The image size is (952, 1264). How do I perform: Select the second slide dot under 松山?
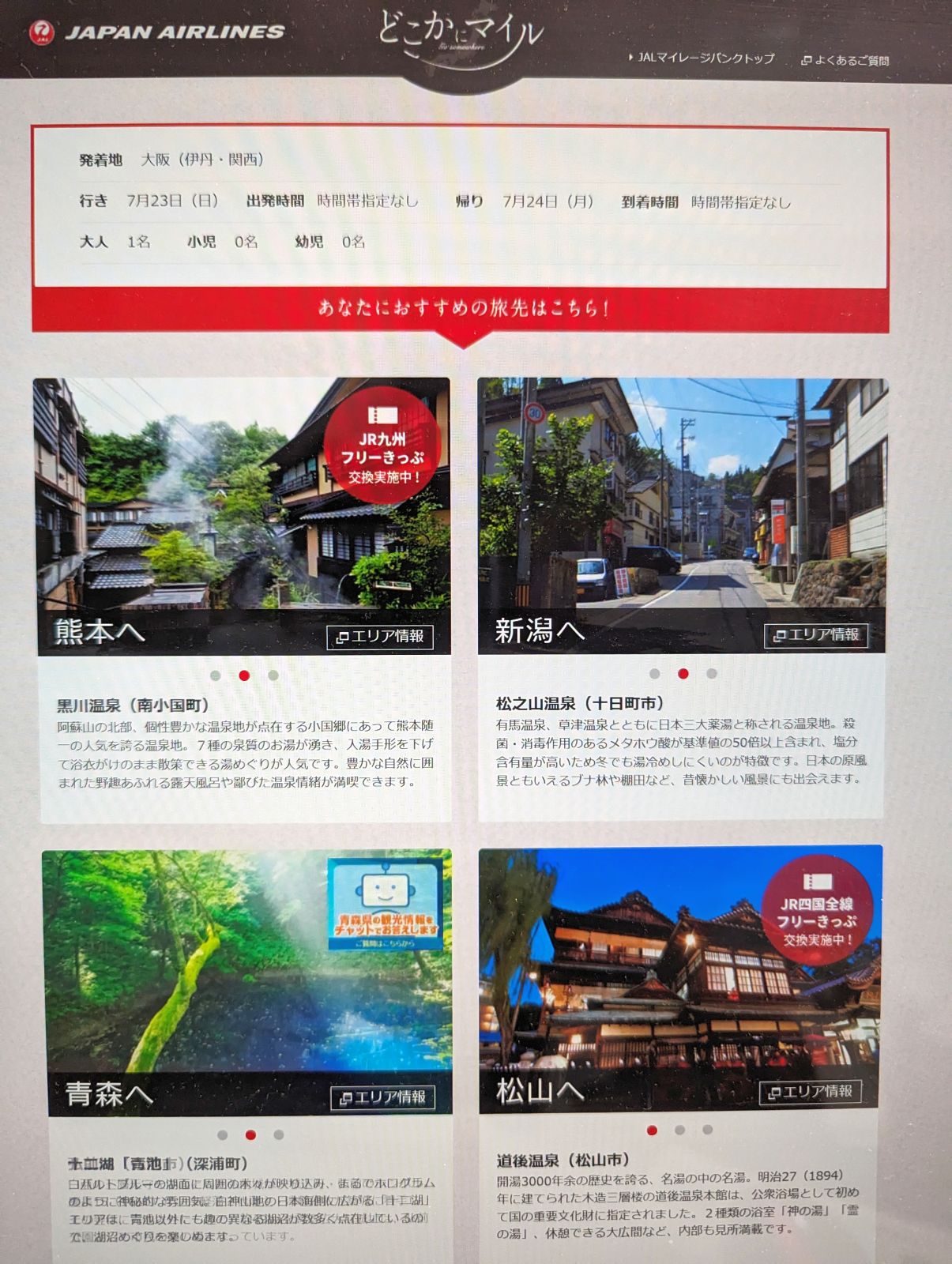pos(679,1130)
